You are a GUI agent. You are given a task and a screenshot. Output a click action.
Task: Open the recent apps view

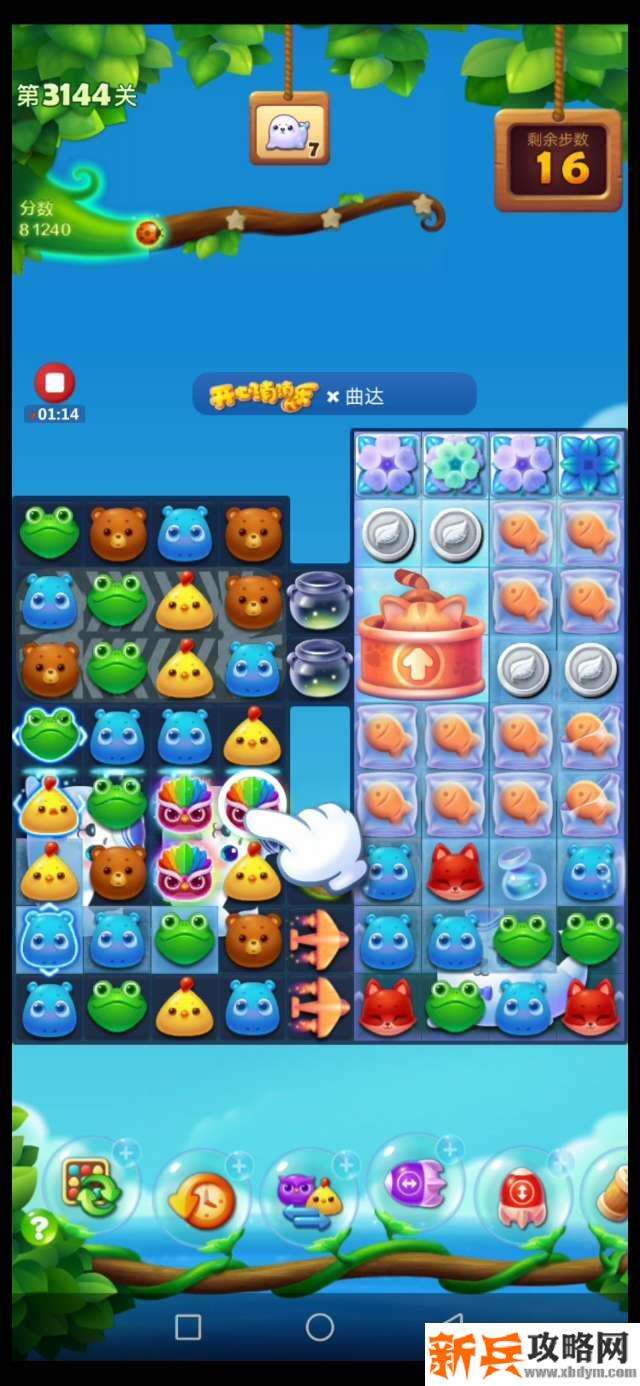click(x=188, y=1327)
